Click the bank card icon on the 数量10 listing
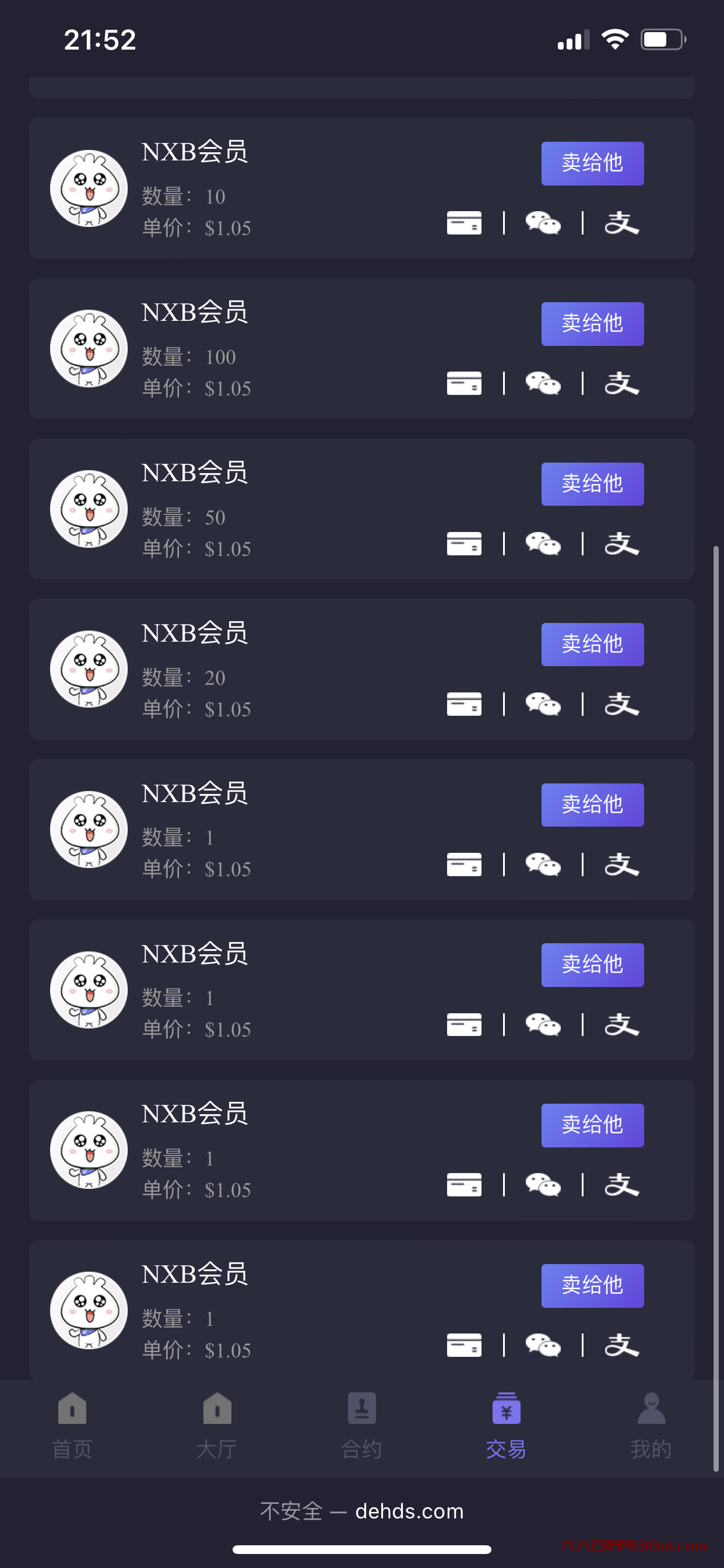724x1568 pixels. 463,223
